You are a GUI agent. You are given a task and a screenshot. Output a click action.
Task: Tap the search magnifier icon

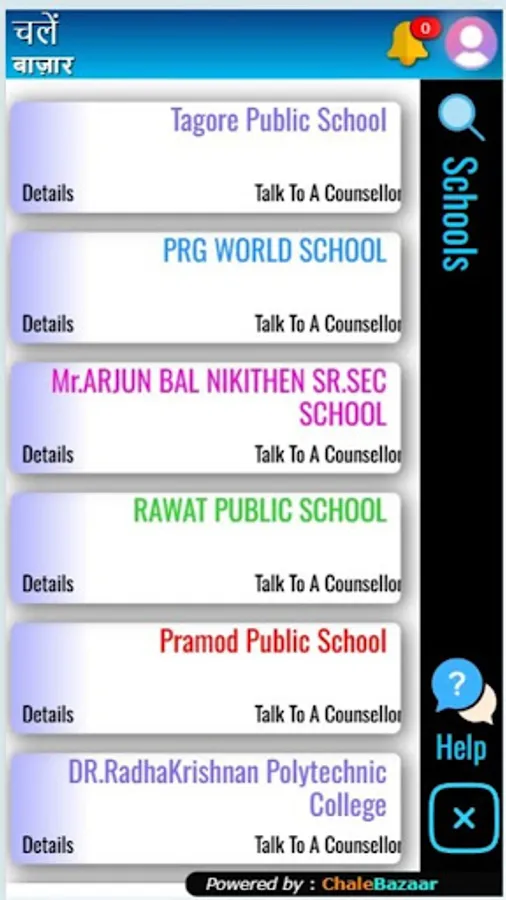point(461,117)
